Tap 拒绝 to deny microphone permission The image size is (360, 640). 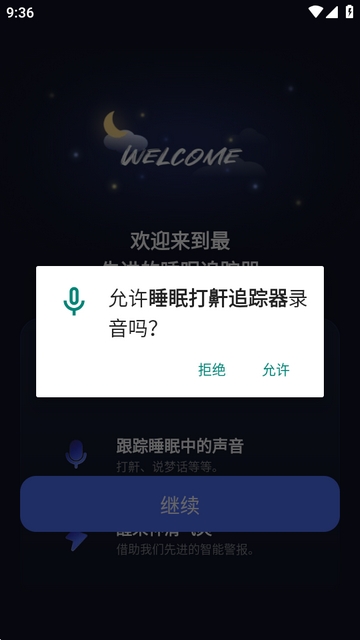pyautogui.click(x=212, y=370)
